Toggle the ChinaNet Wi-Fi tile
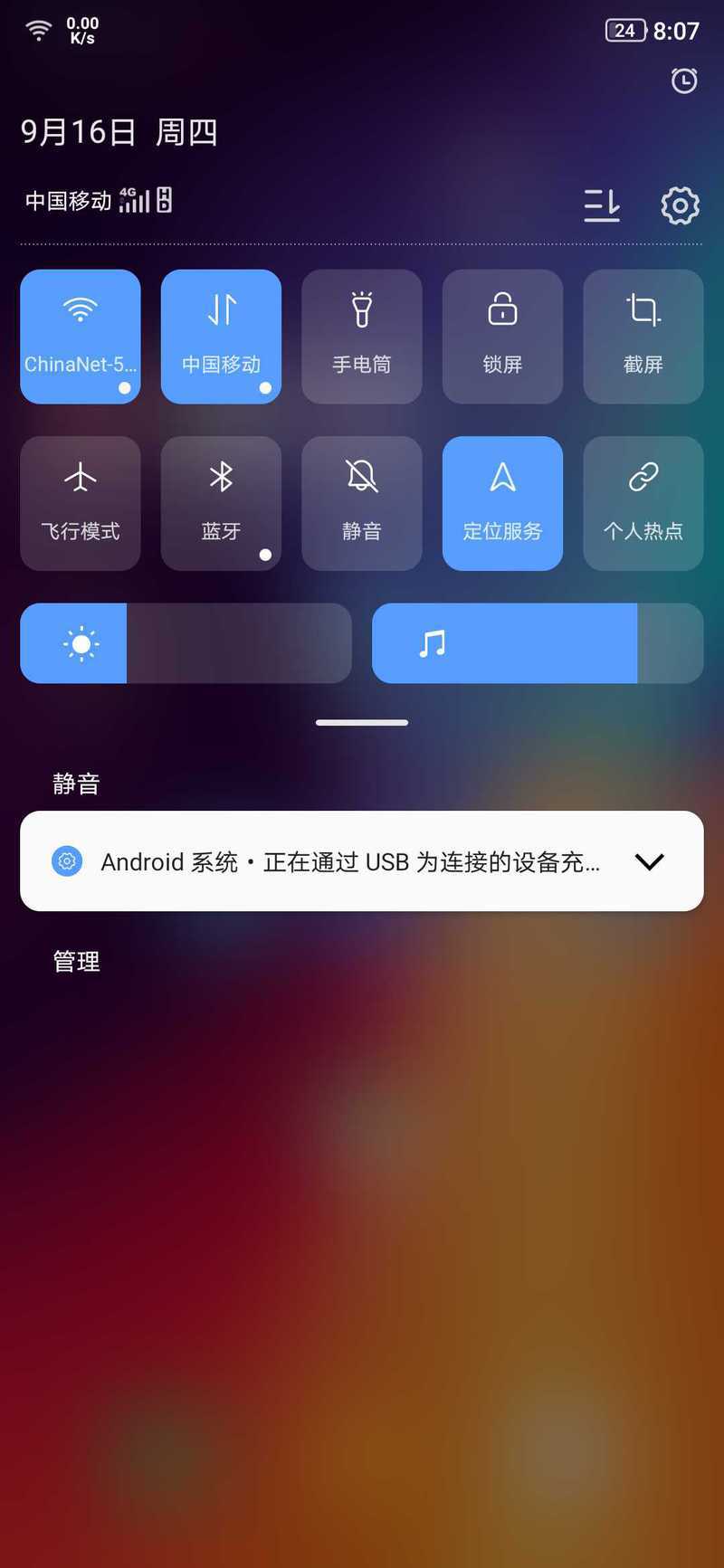The width and height of the screenshot is (724, 1568). 81,336
